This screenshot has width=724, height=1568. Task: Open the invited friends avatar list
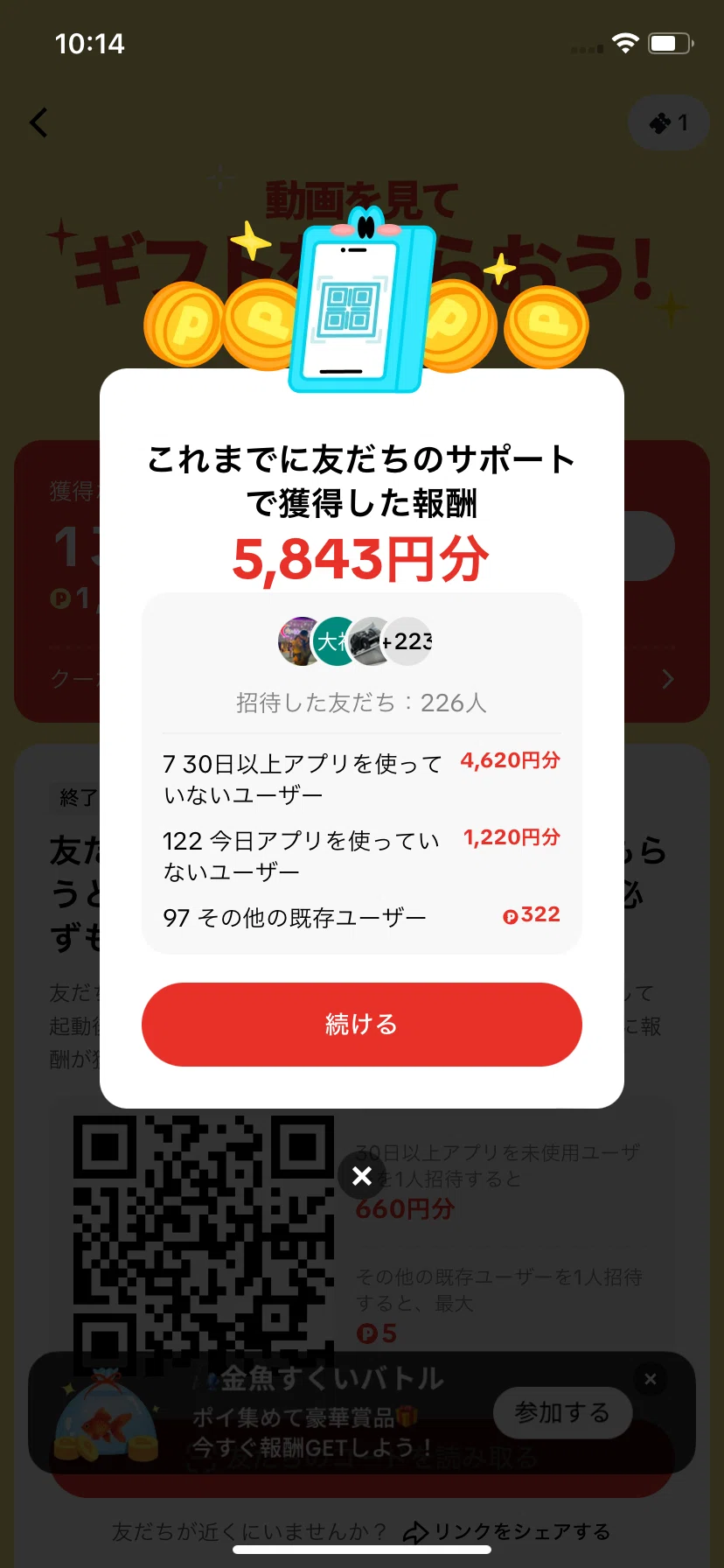point(356,641)
